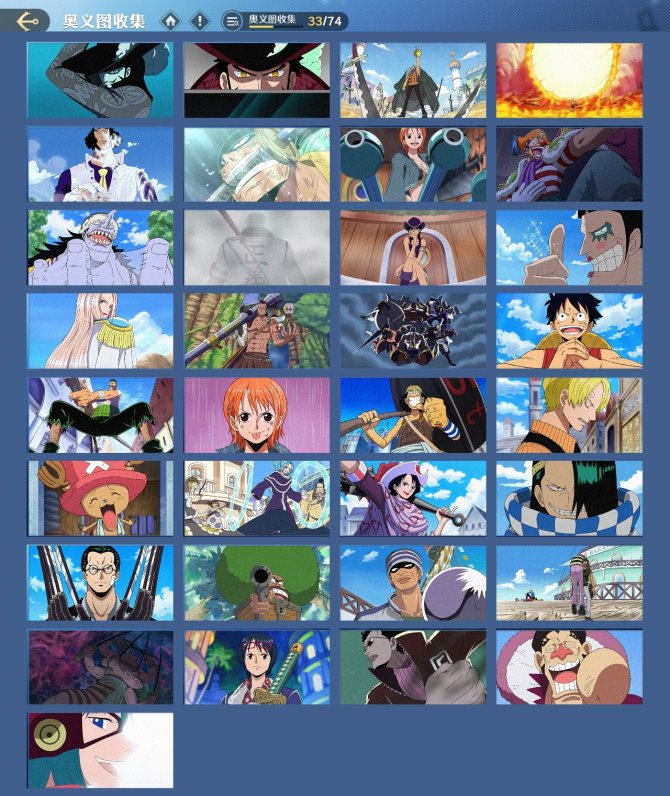The image size is (670, 796).
Task: Open the green afro gunman card
Action: (x=256, y=582)
